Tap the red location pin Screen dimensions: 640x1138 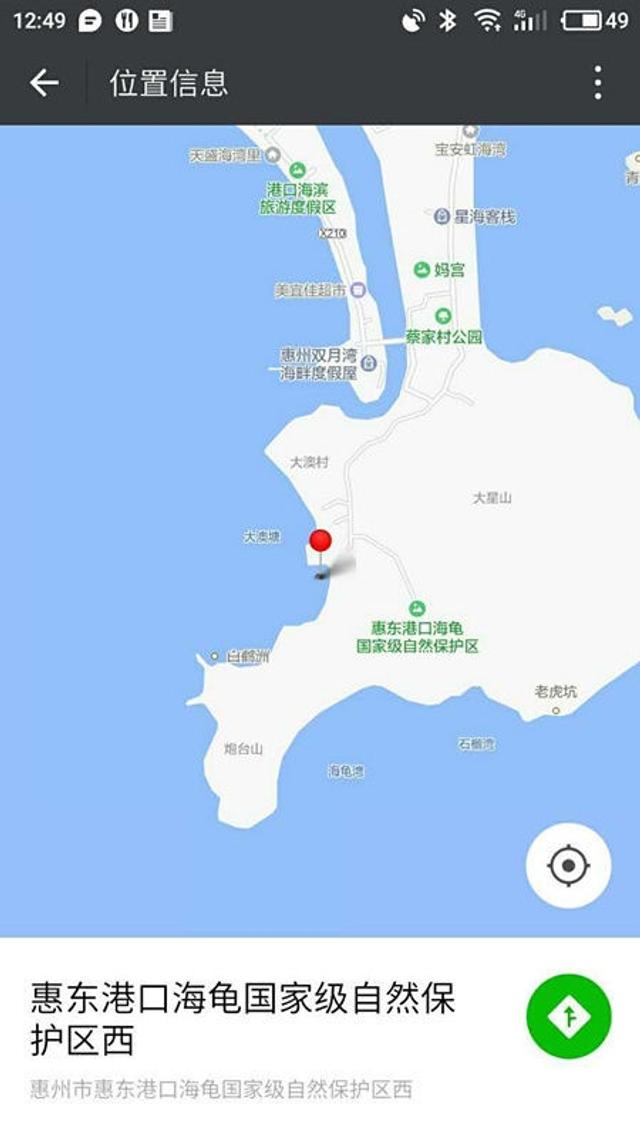click(x=320, y=543)
